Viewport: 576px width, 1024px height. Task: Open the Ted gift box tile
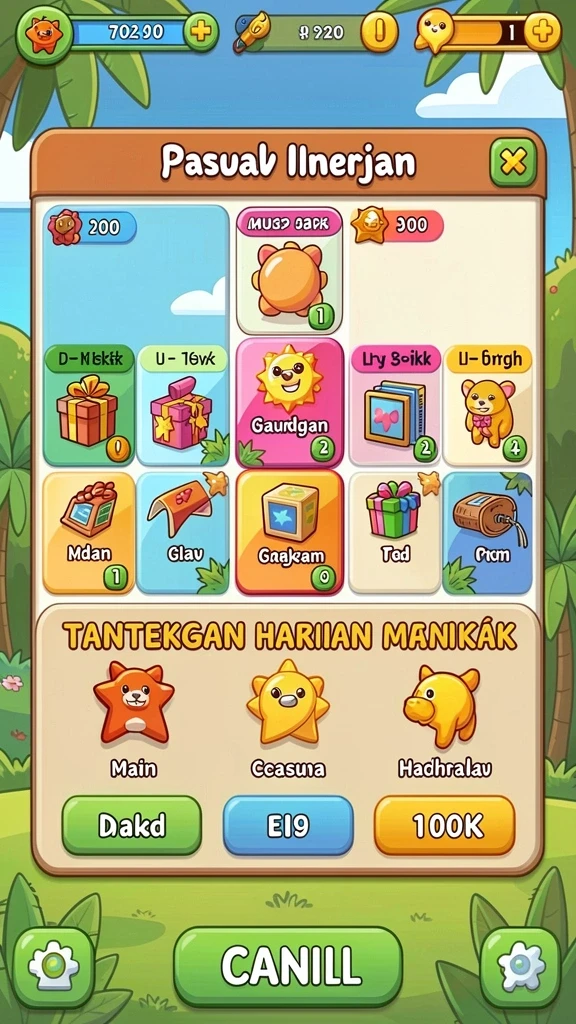[395, 533]
